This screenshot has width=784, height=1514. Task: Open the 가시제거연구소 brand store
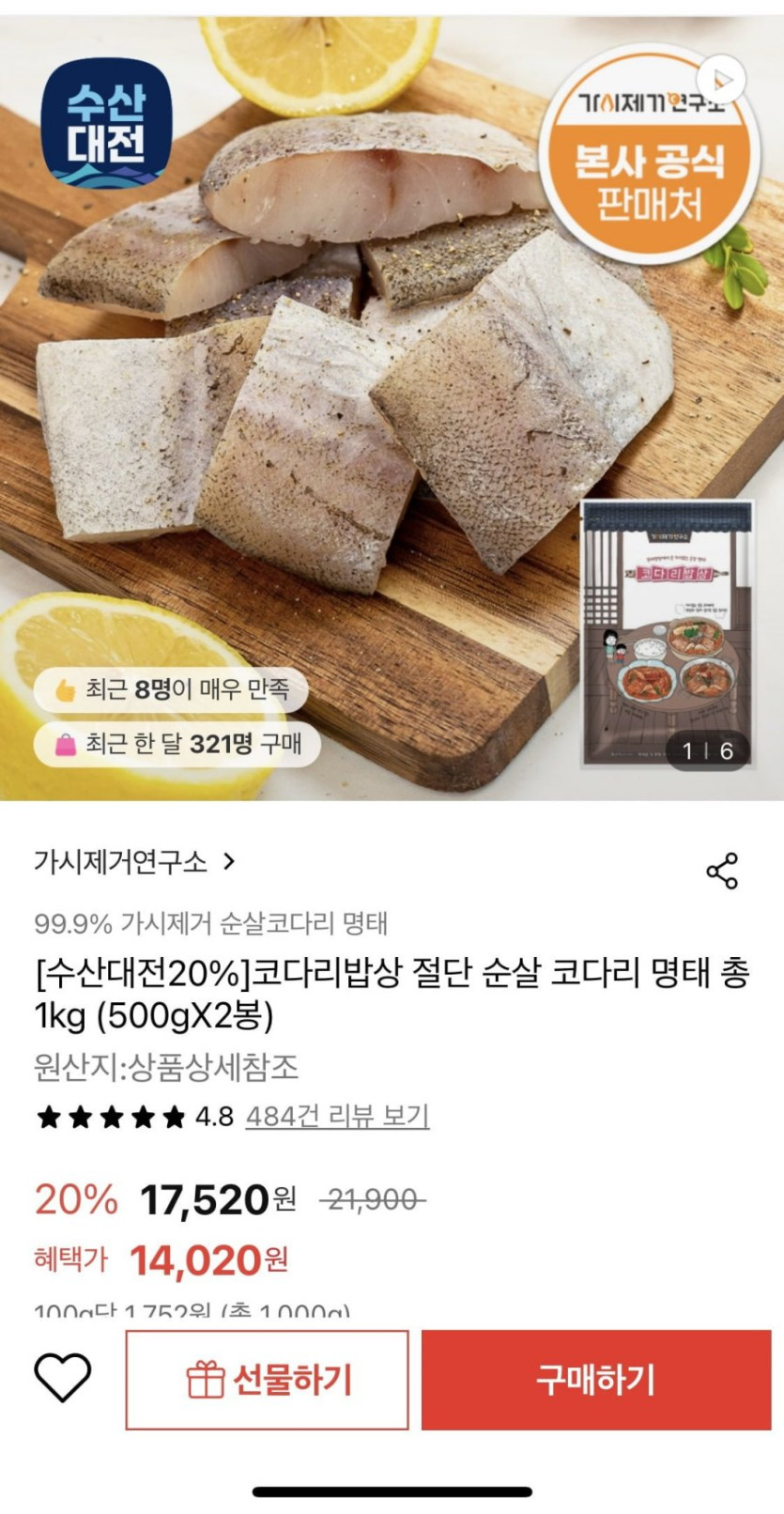(x=134, y=861)
